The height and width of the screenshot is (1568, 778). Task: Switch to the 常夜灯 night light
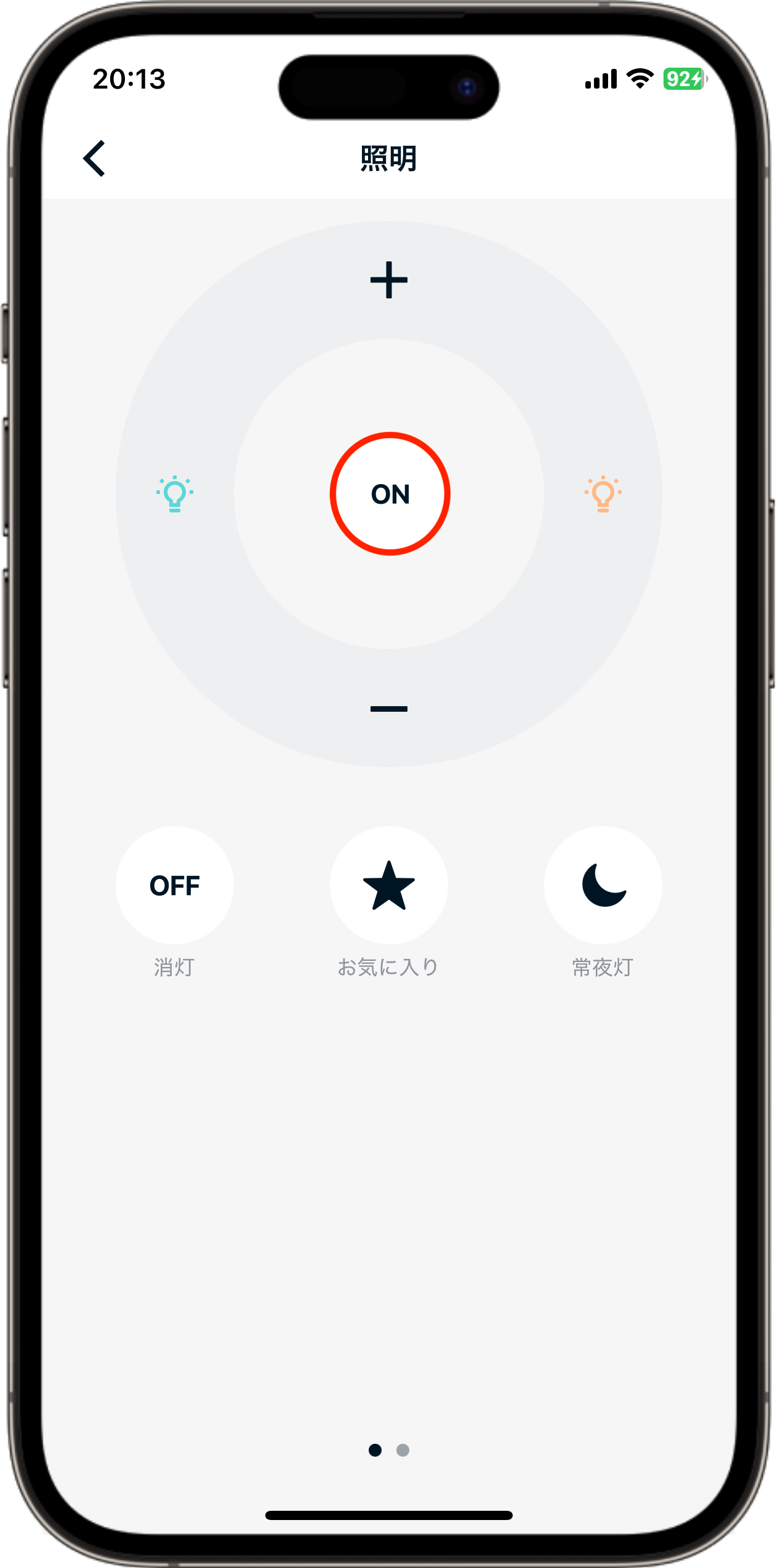coord(603,885)
